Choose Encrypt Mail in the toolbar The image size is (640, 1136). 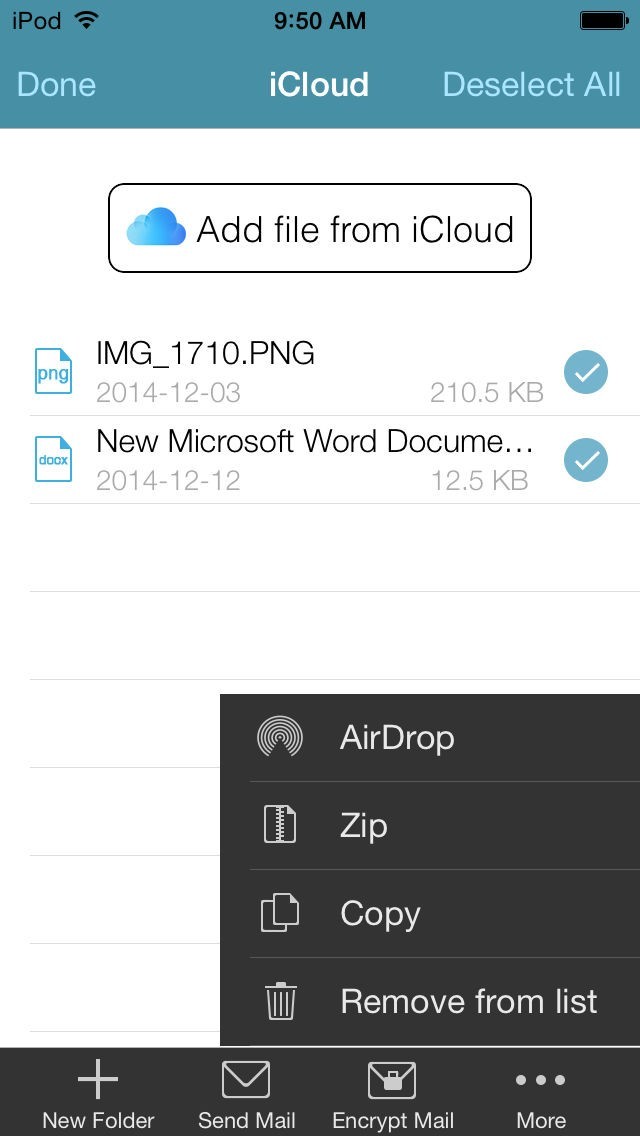pos(393,1093)
